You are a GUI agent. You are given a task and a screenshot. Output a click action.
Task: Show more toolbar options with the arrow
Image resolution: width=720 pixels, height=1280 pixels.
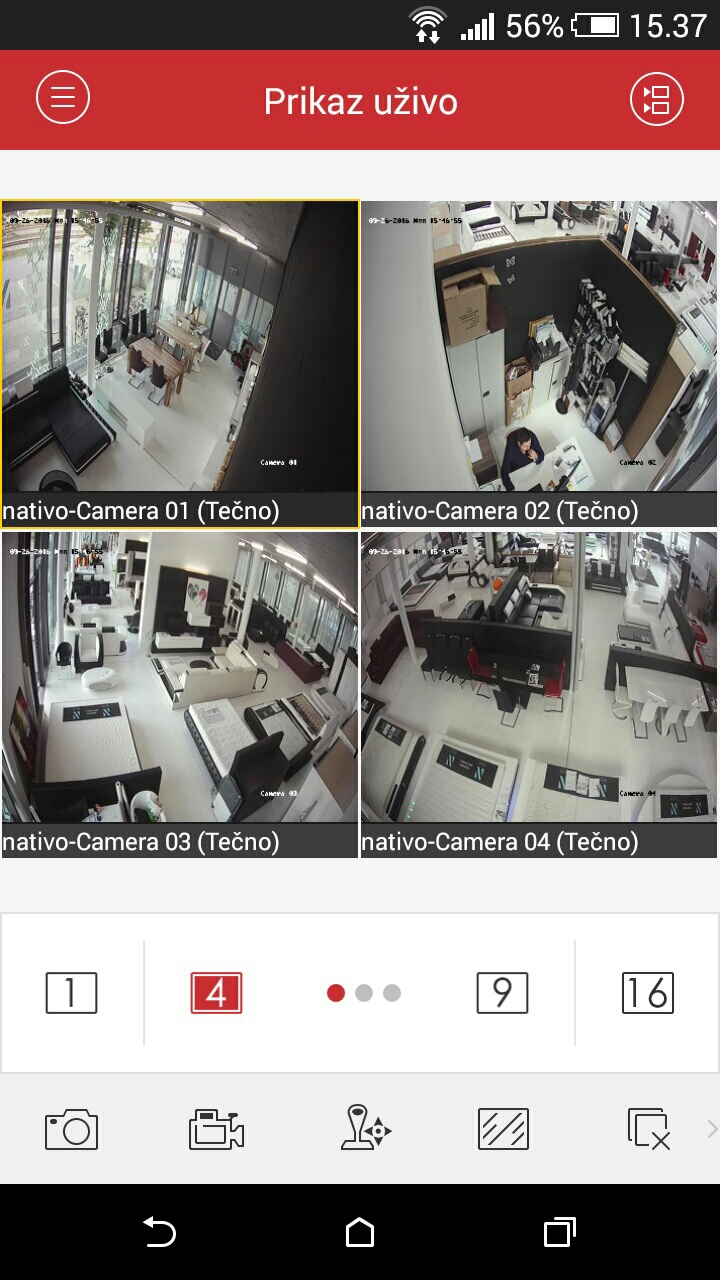(x=712, y=1130)
